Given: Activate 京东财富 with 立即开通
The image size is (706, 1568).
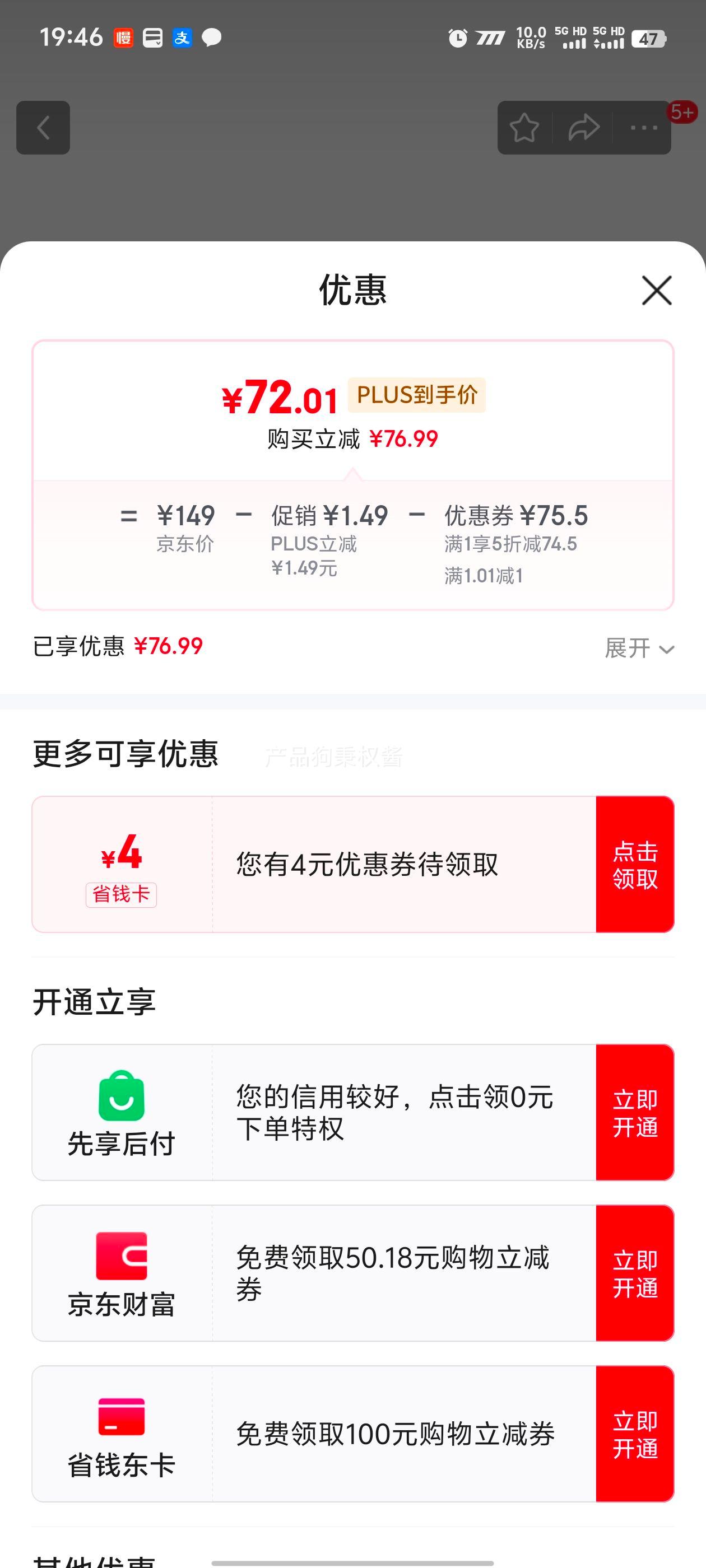Looking at the screenshot, I should pos(635,1273).
